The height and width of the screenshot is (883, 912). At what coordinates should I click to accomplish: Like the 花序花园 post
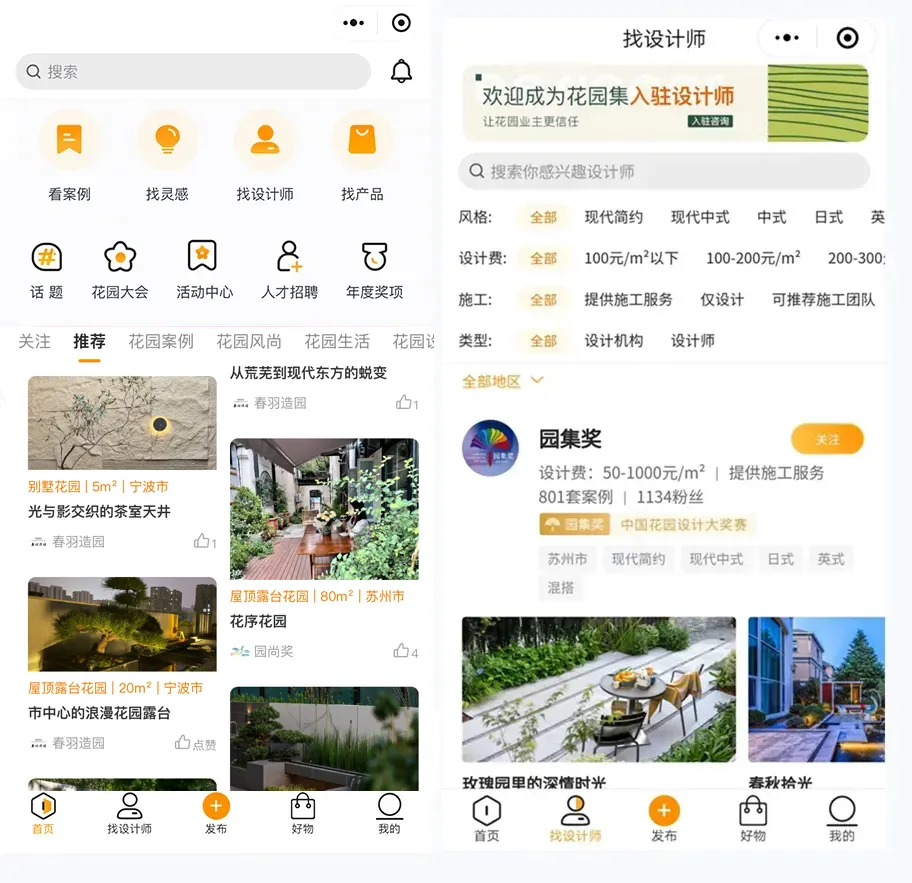pos(405,652)
